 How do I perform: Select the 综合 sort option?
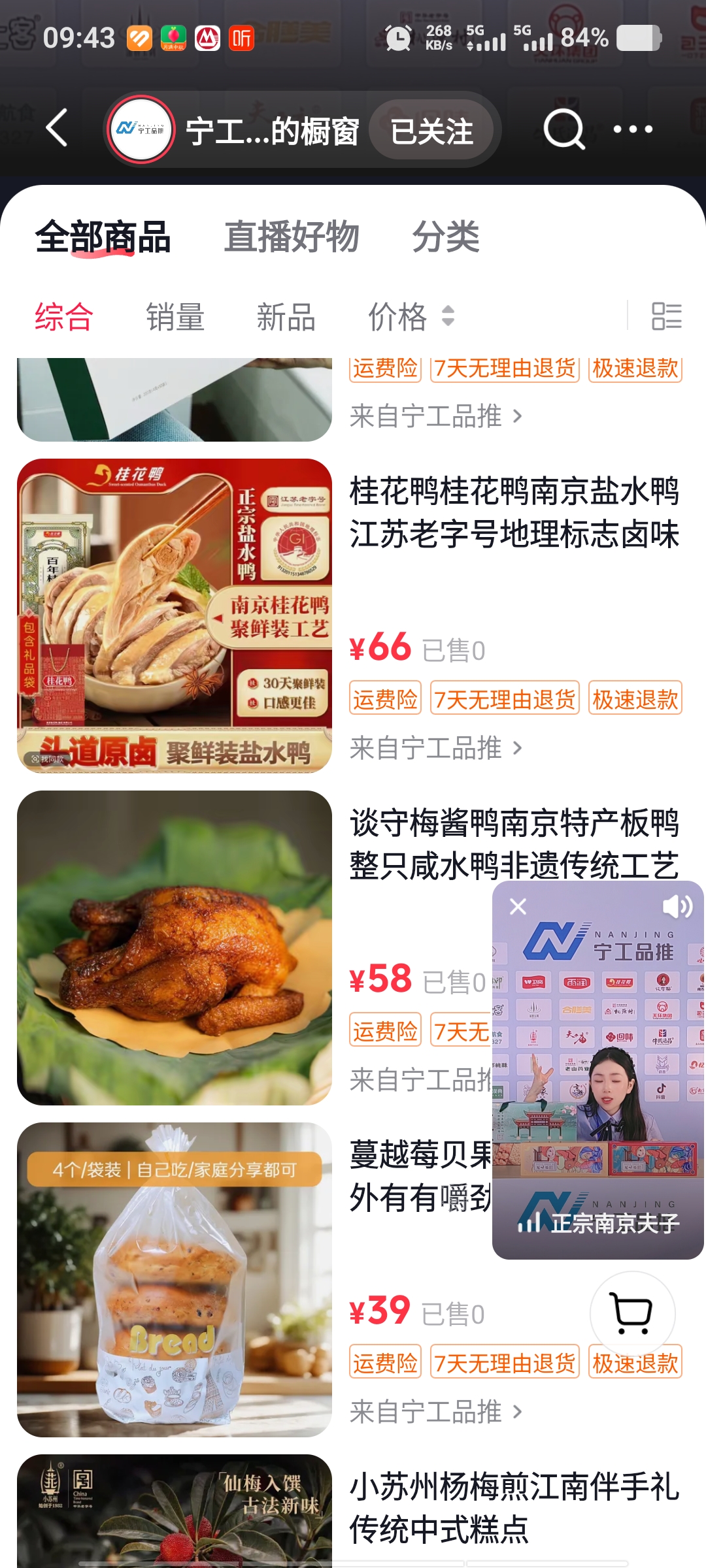coord(64,318)
